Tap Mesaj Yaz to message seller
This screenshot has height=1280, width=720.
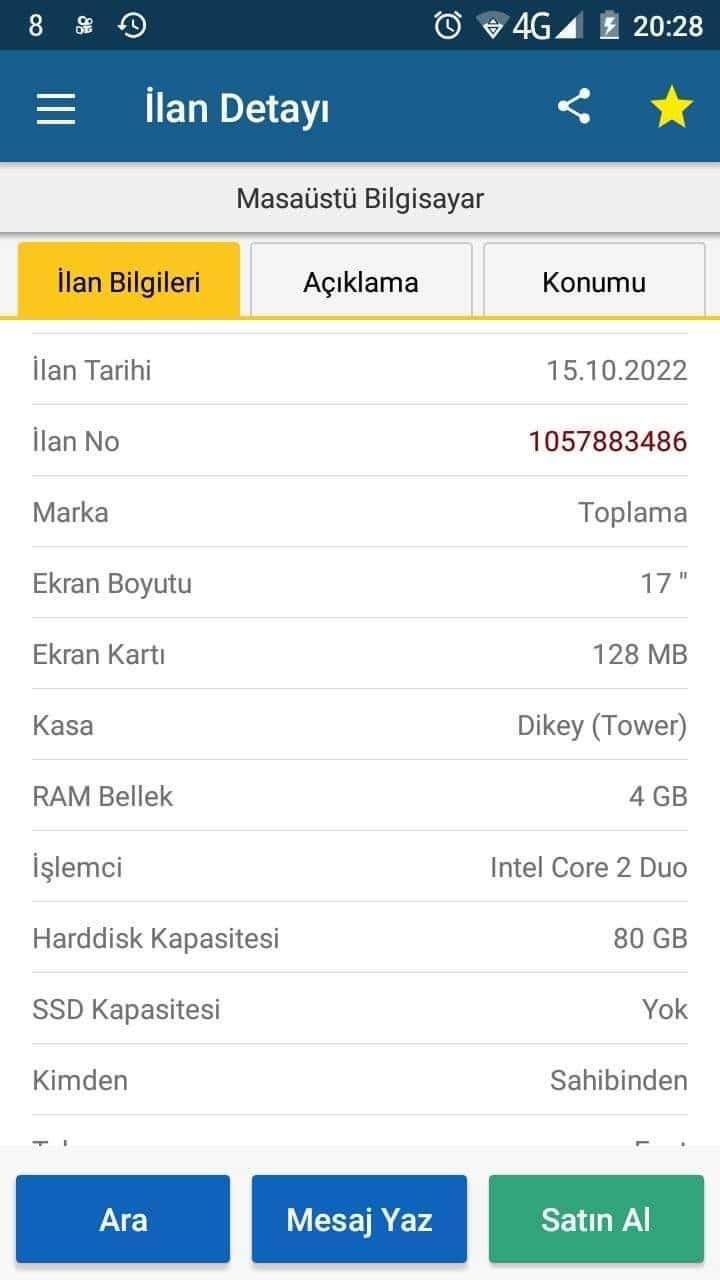359,1219
